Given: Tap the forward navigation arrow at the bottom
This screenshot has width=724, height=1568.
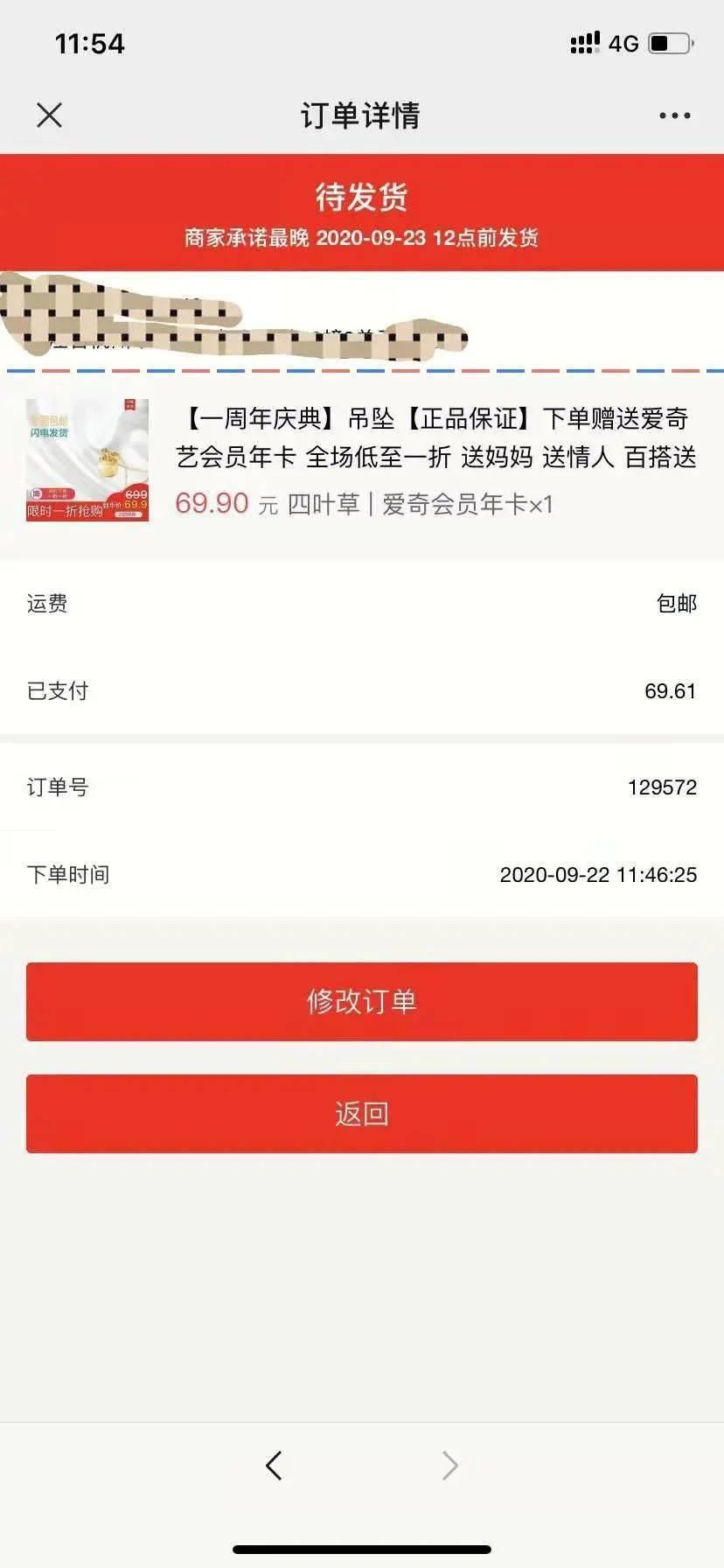Looking at the screenshot, I should click(449, 1466).
